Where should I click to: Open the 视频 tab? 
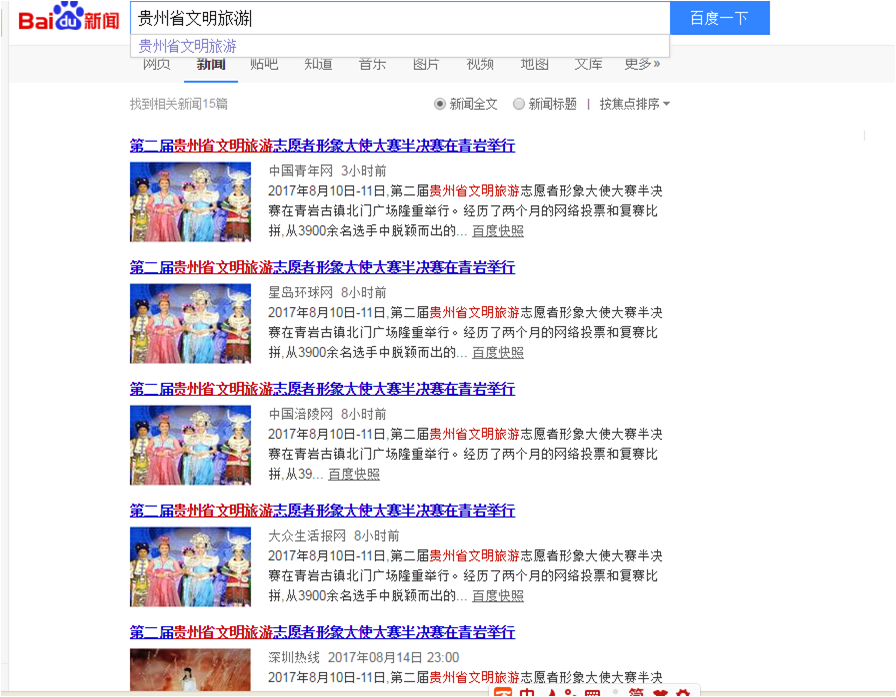480,65
